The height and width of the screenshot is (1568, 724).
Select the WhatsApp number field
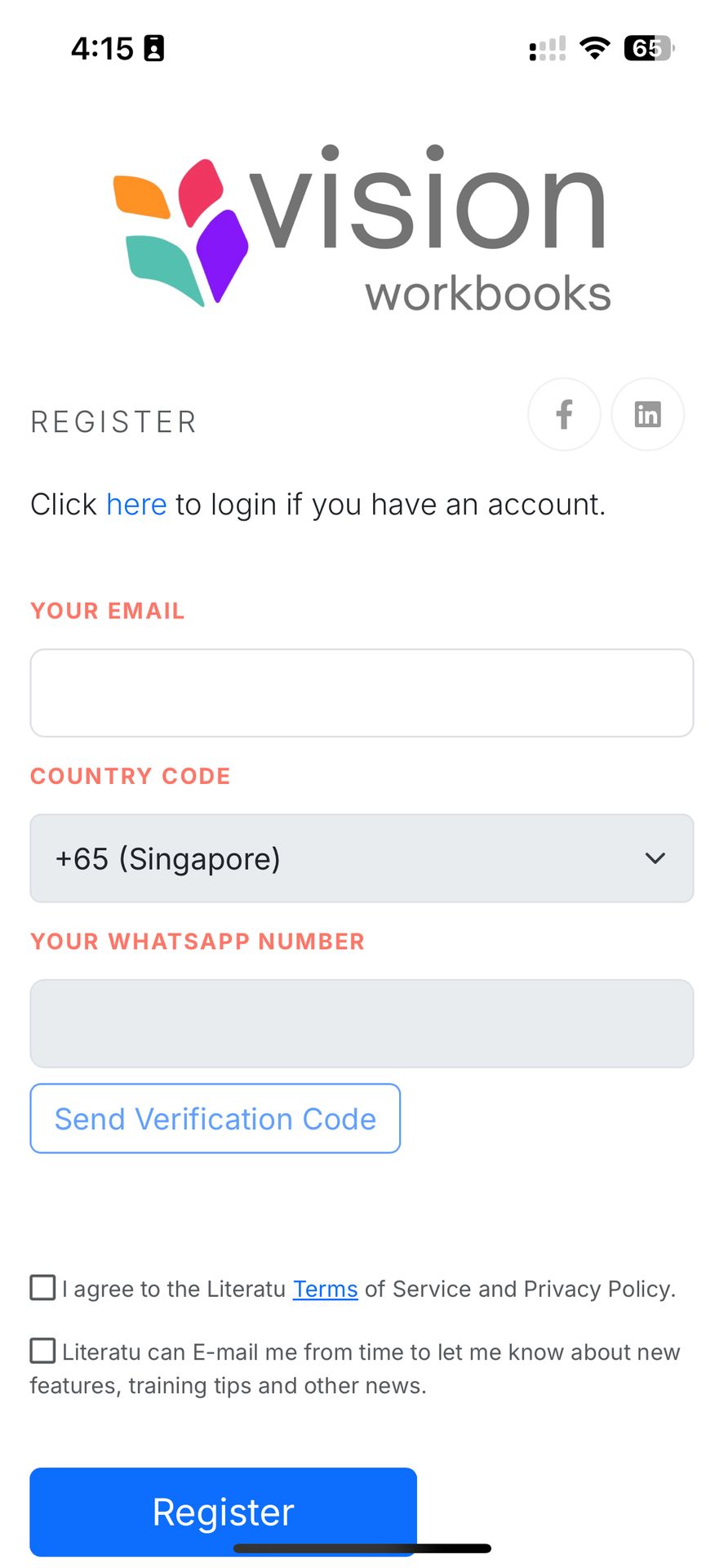click(x=362, y=1023)
